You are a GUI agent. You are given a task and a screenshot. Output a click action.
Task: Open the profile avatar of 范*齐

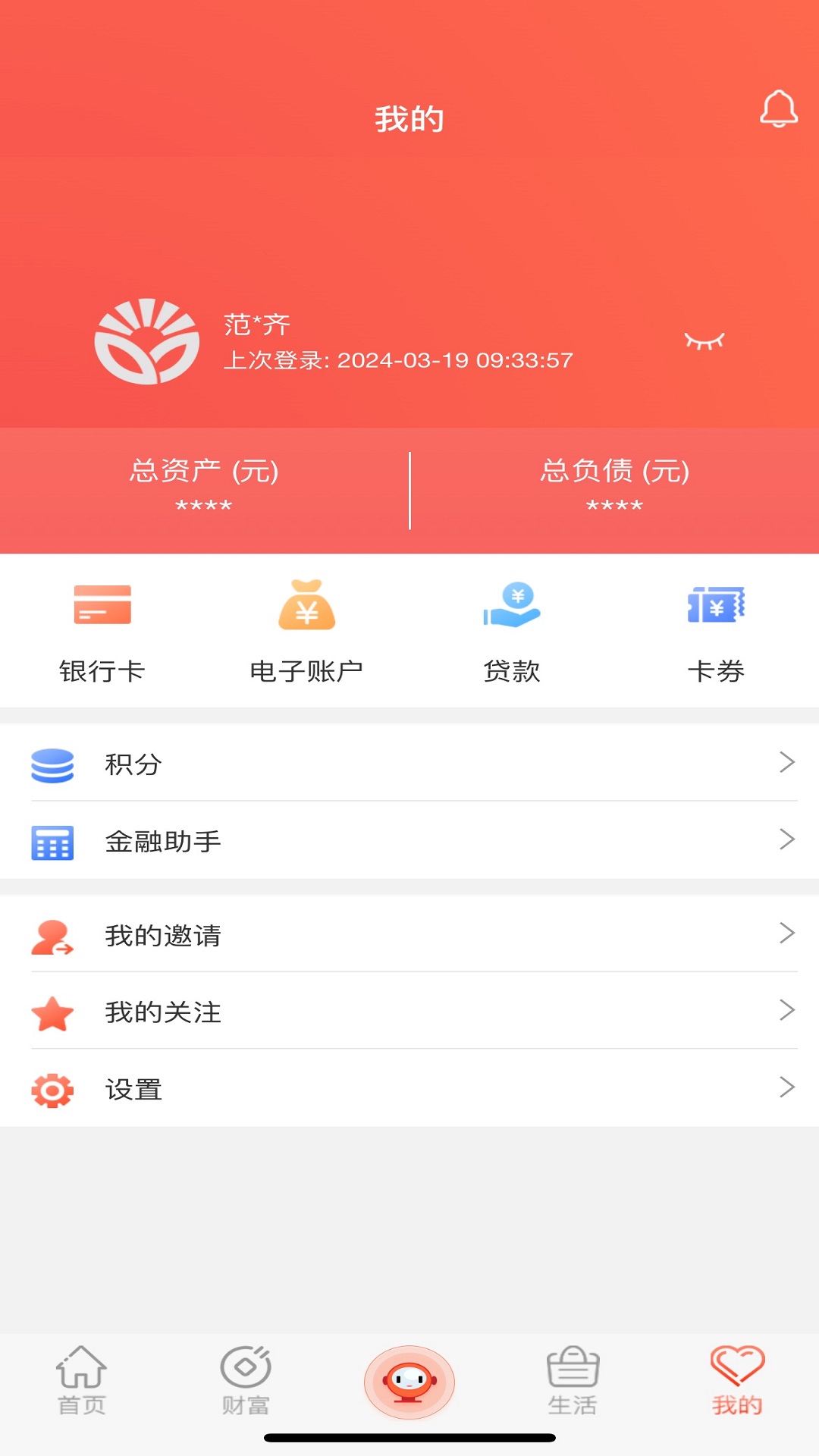pyautogui.click(x=147, y=342)
